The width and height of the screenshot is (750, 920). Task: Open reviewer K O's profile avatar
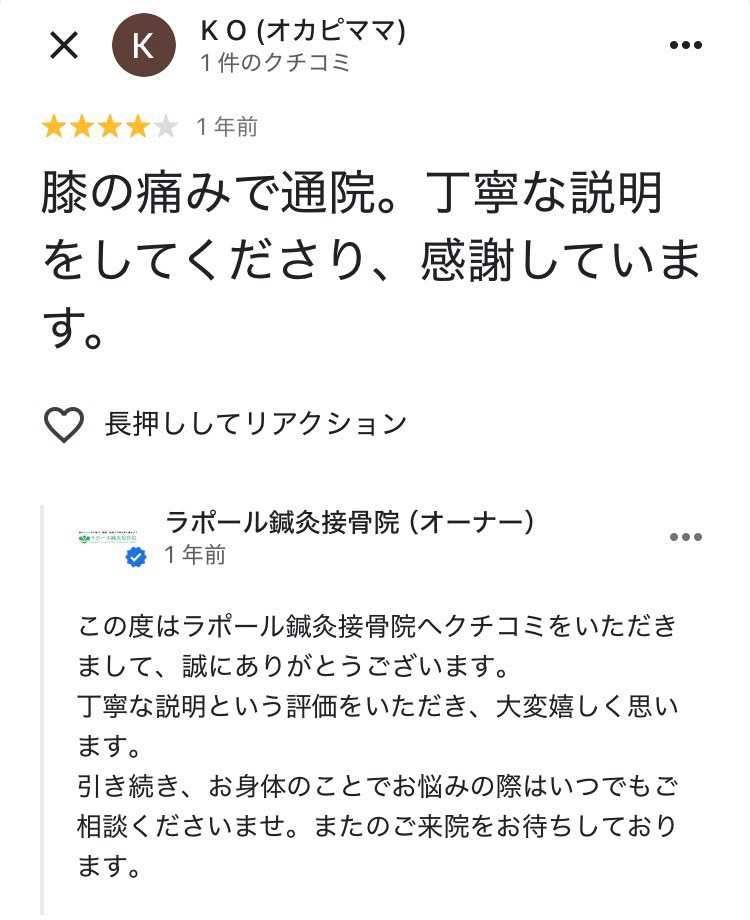pyautogui.click(x=142, y=47)
